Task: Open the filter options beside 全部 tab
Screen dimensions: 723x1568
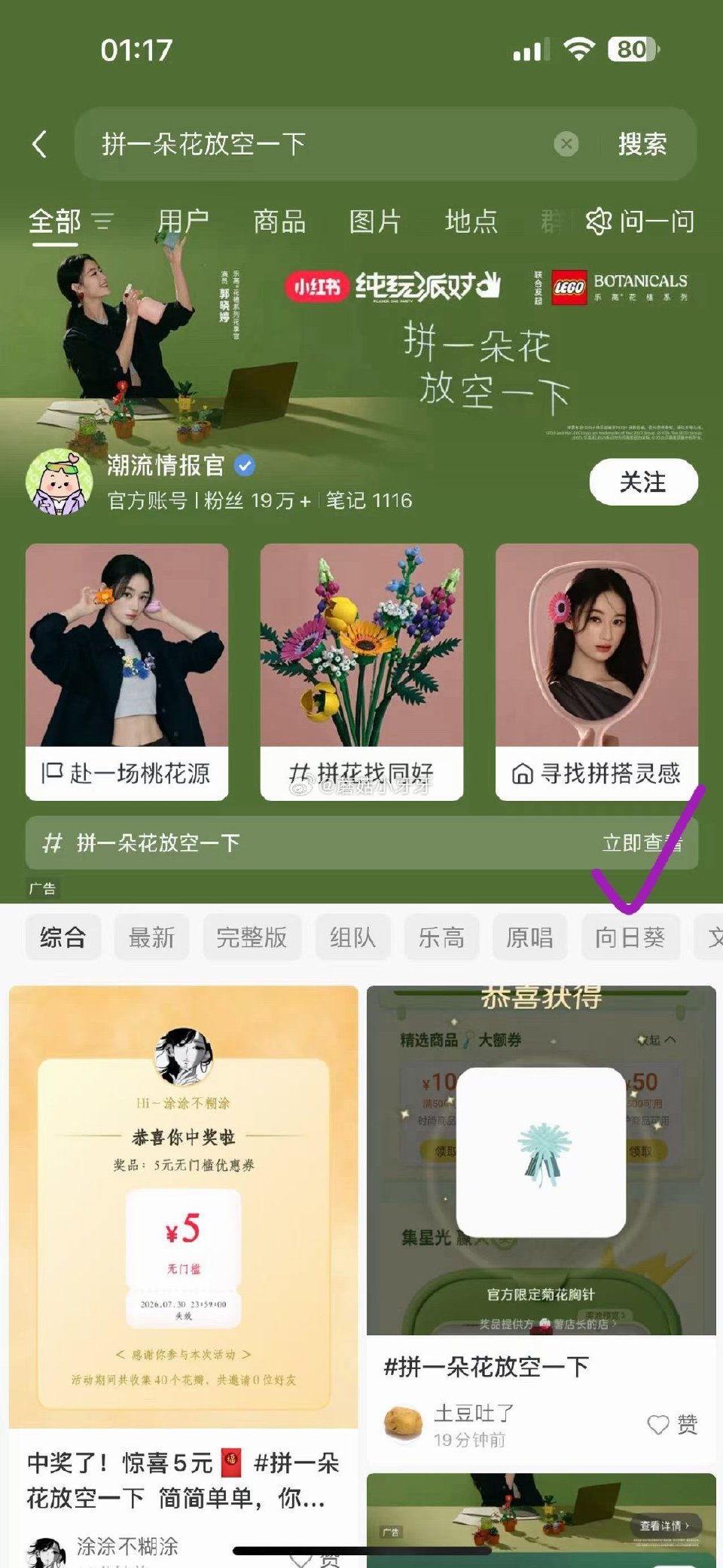Action: (x=103, y=221)
